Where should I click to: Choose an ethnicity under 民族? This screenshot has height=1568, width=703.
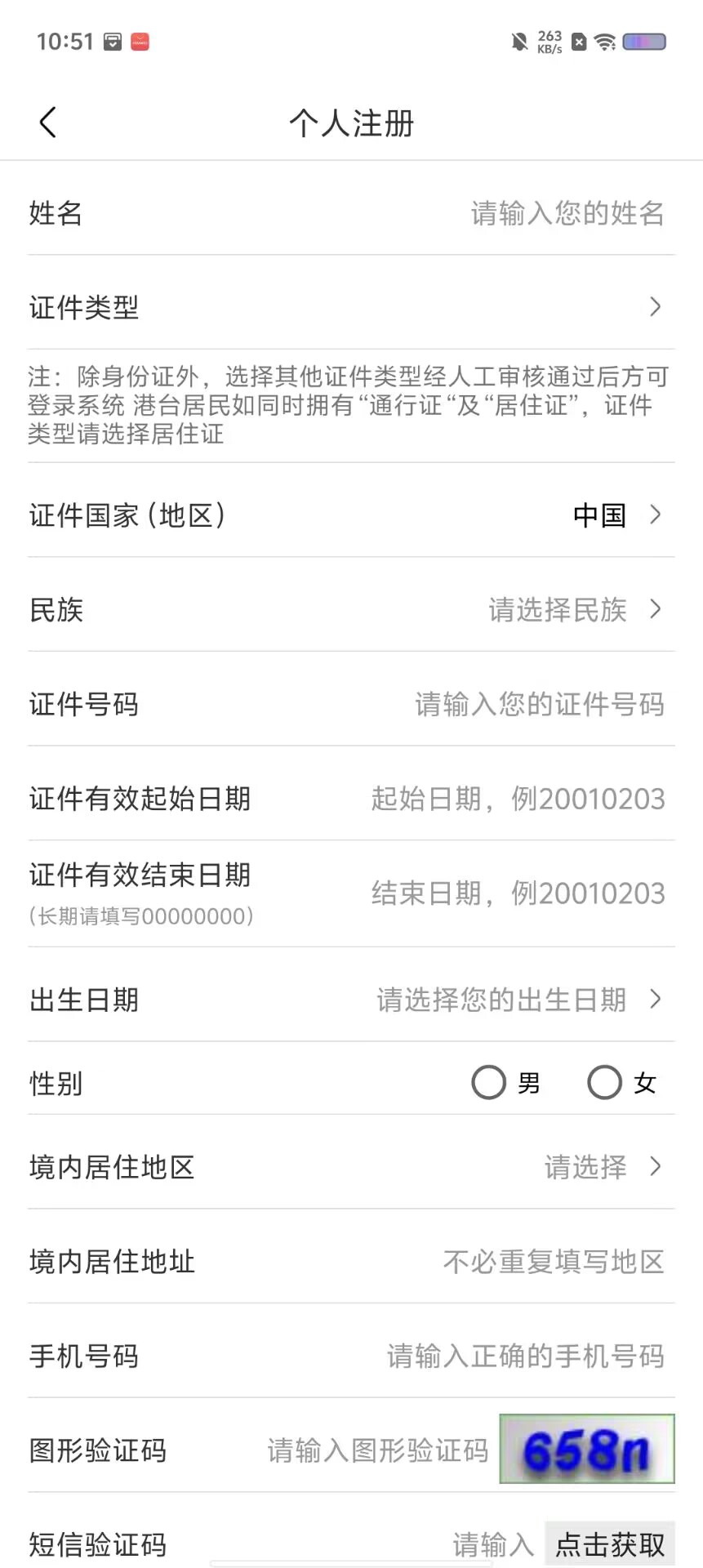coord(351,609)
